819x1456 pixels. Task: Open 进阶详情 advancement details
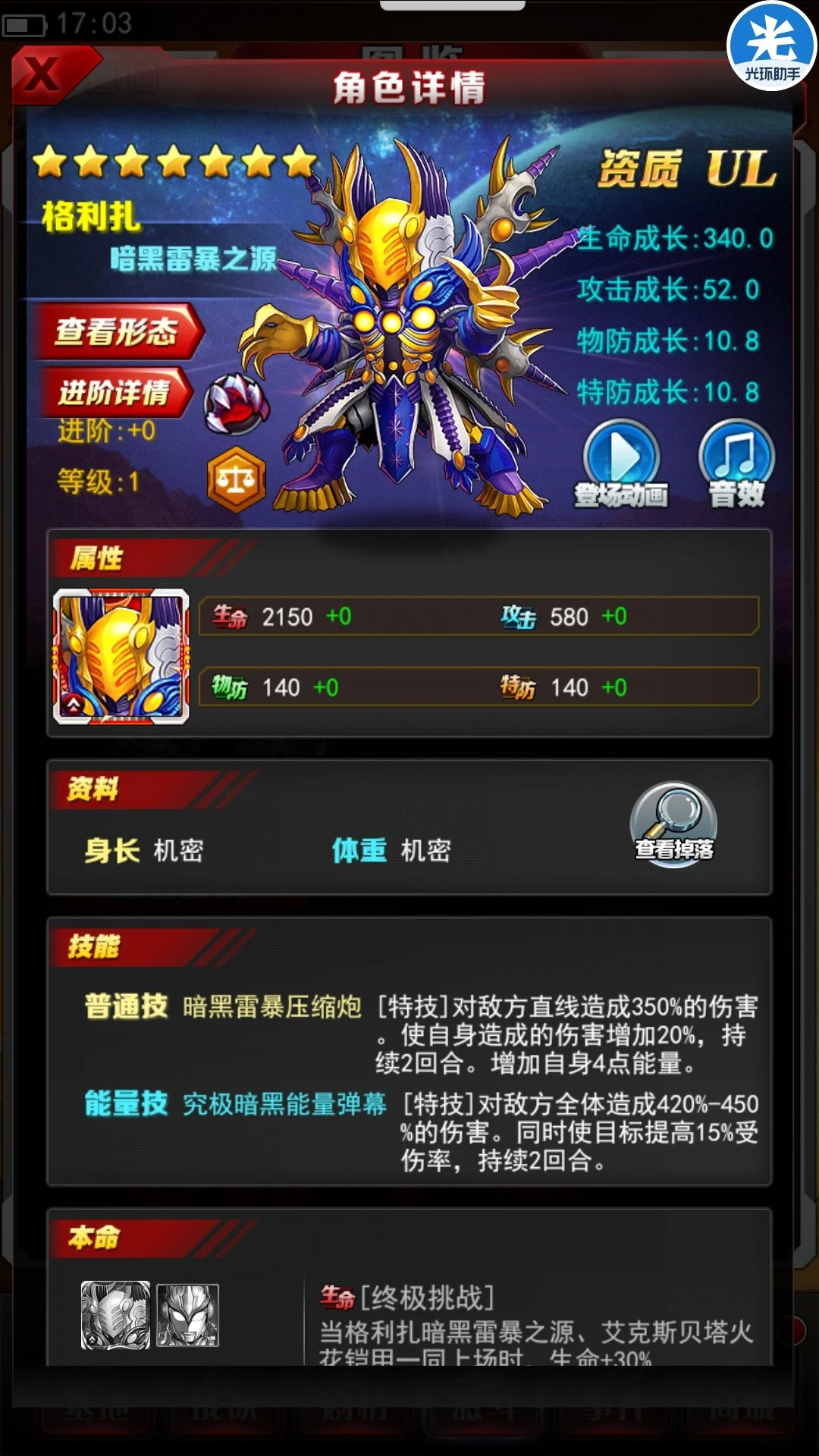click(x=114, y=392)
